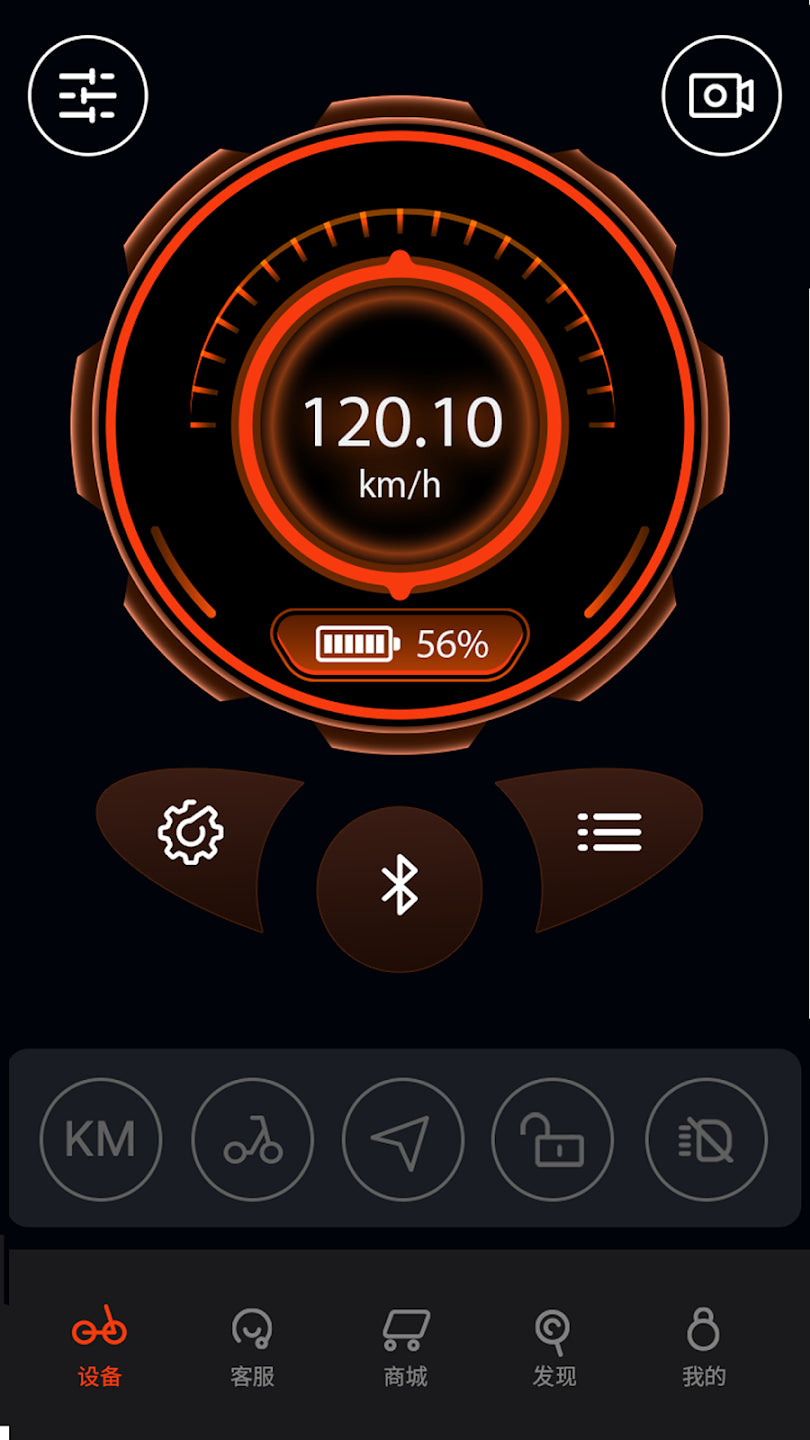
Task: Open the list menu button
Action: (x=609, y=832)
